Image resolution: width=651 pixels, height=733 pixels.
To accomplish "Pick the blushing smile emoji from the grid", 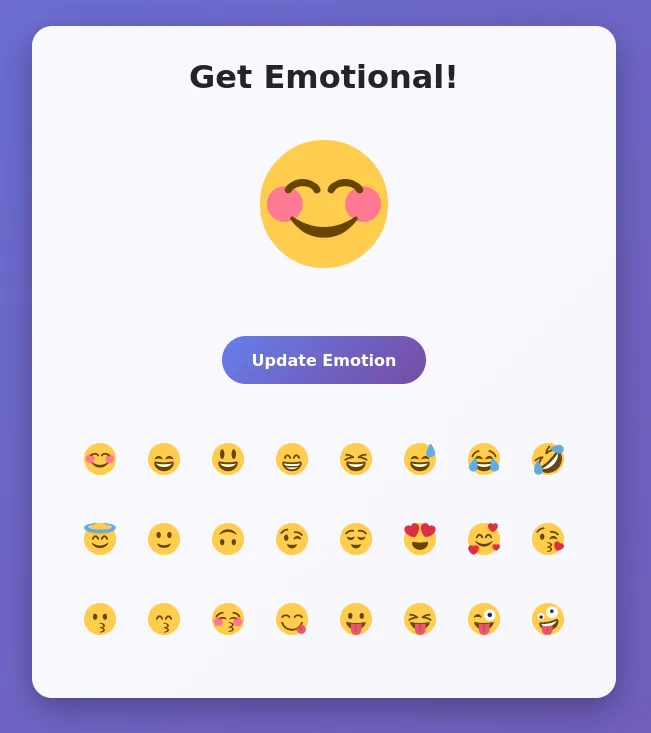I will click(100, 459).
